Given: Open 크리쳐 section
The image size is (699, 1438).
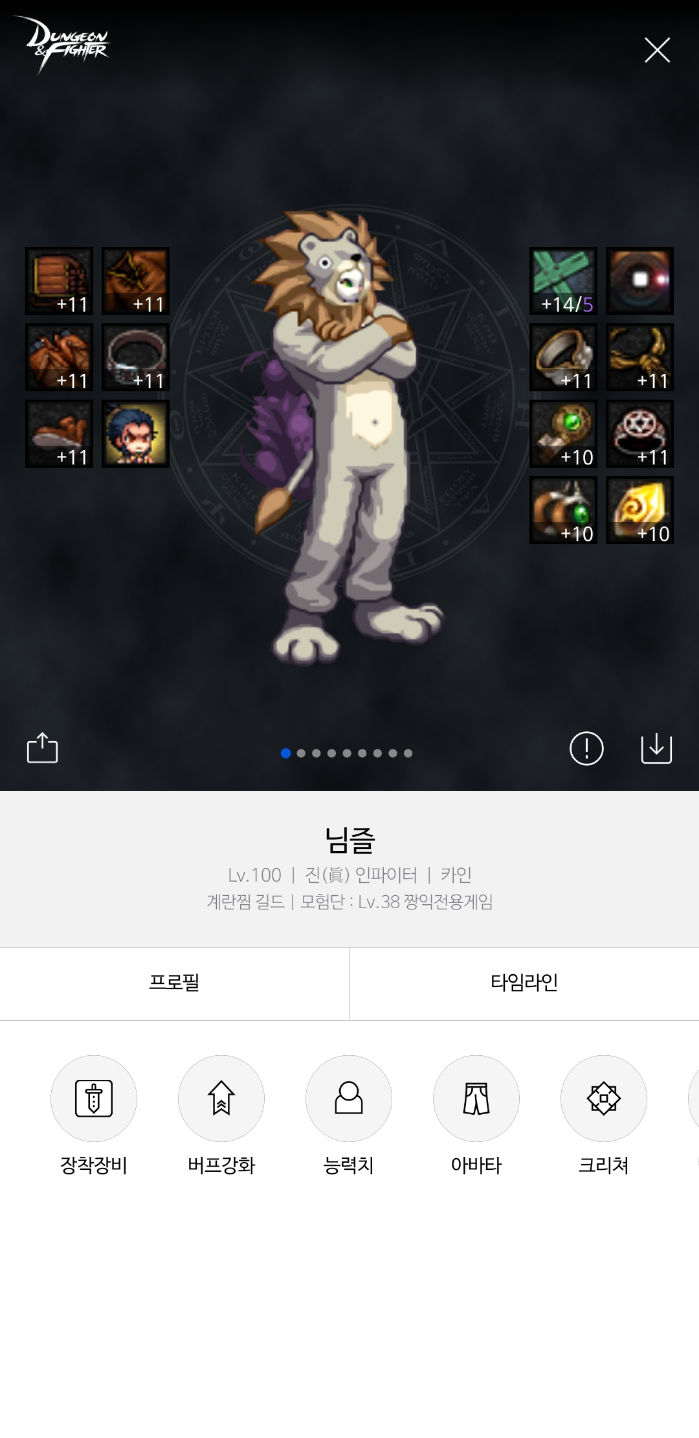Looking at the screenshot, I should pyautogui.click(x=603, y=1099).
